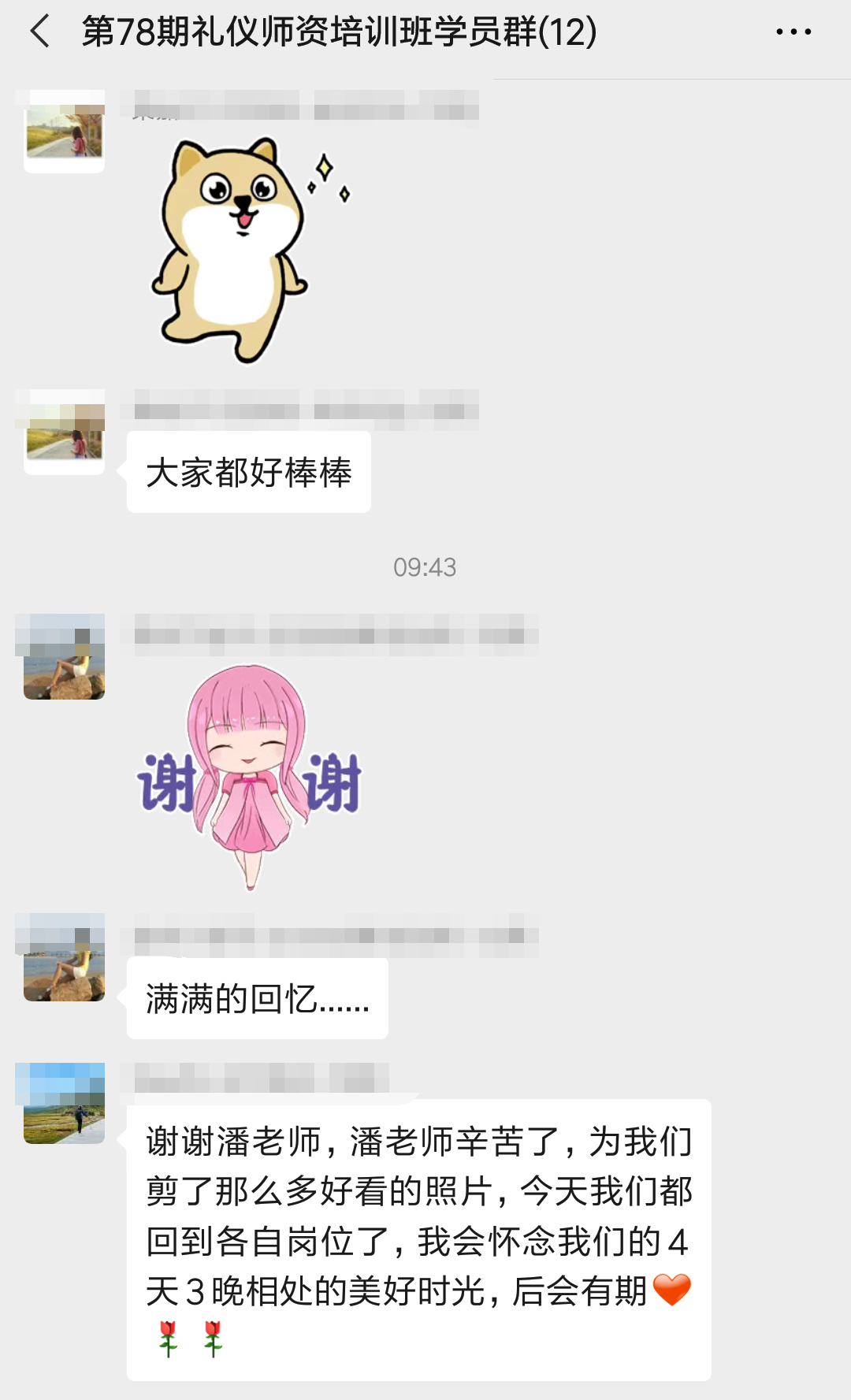Screen dimensions: 851x1400
Task: Open avatar of the 谢谢潘老师 message sender
Action: pyautogui.click(x=64, y=1103)
